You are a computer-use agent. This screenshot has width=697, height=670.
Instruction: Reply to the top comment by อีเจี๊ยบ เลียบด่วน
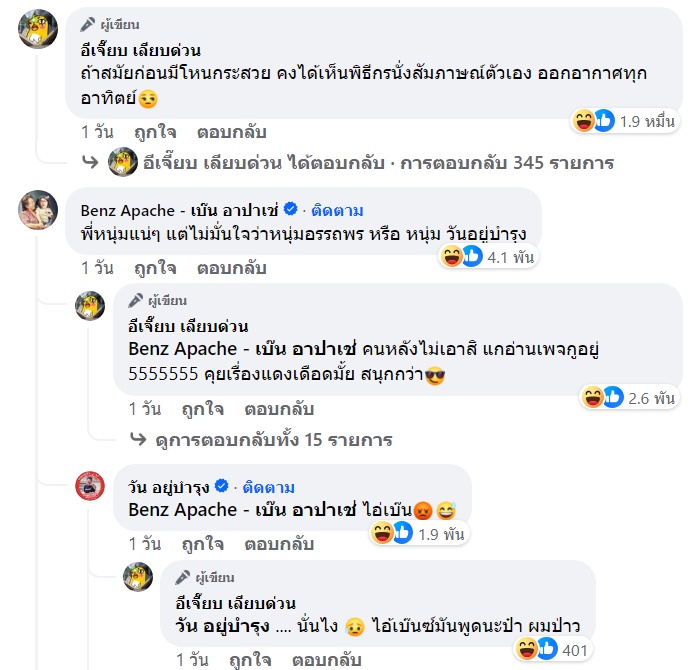[231, 131]
